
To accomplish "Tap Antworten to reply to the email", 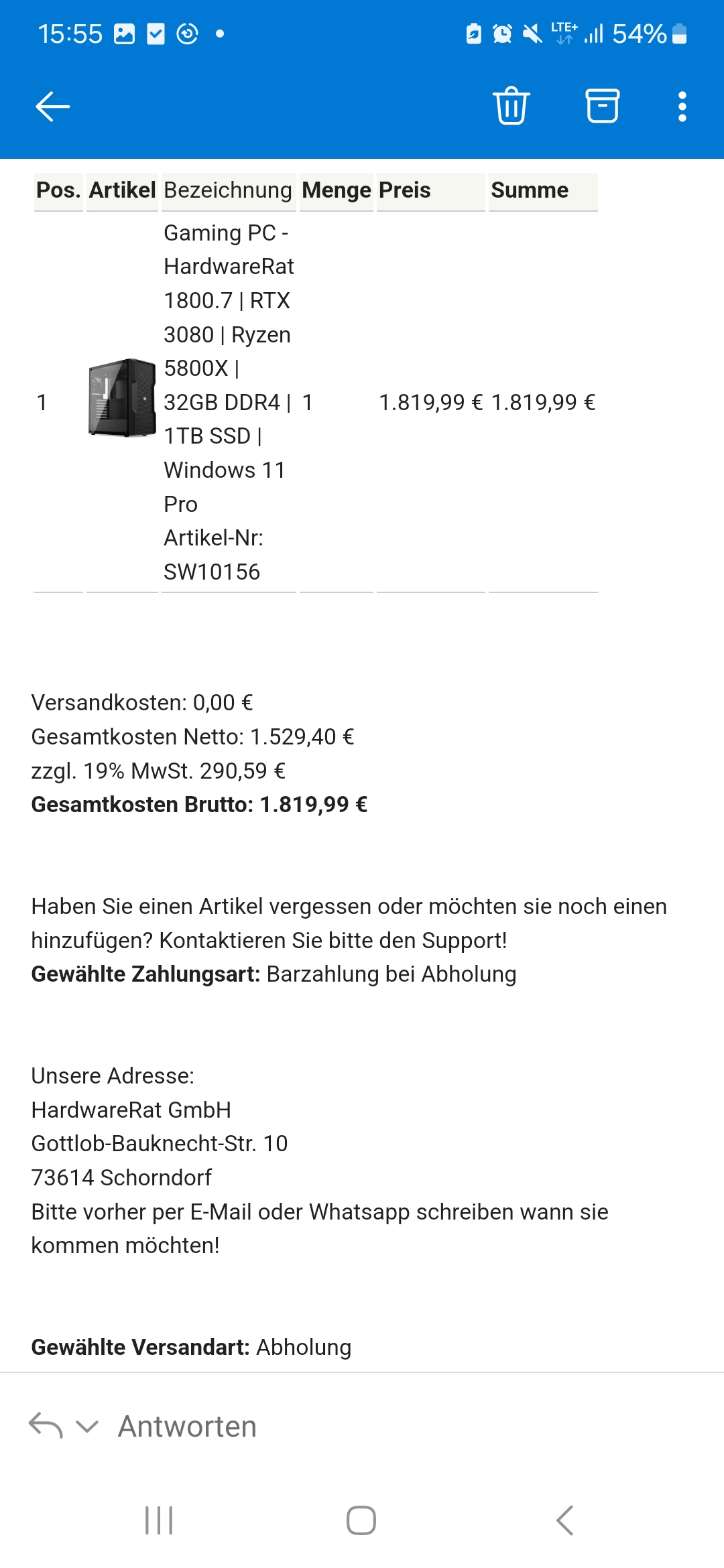I will 187,1427.
